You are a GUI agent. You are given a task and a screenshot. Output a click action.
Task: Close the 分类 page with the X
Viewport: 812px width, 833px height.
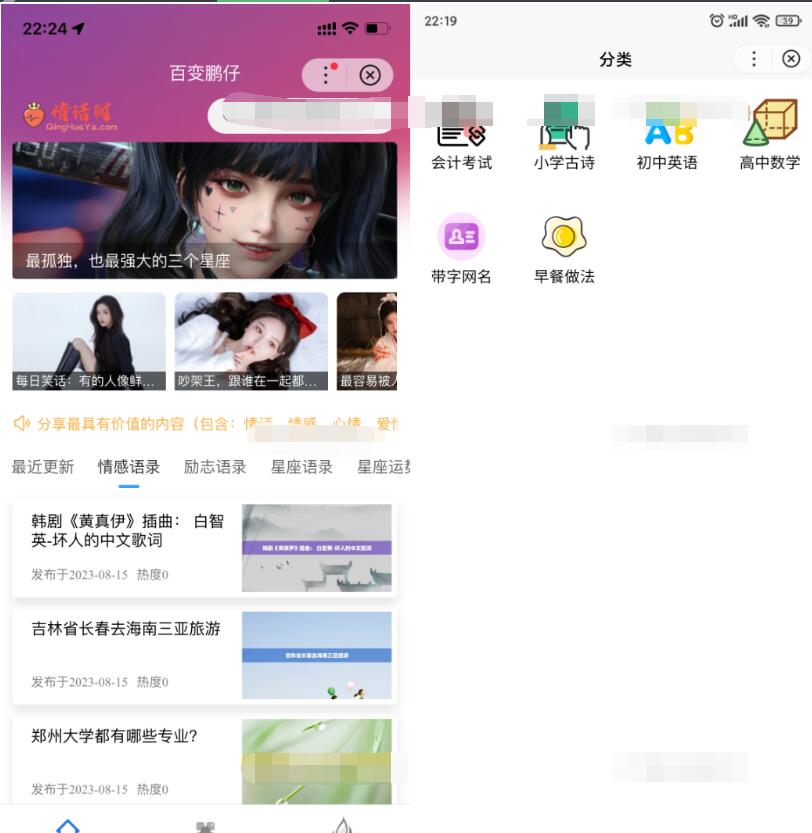click(791, 59)
